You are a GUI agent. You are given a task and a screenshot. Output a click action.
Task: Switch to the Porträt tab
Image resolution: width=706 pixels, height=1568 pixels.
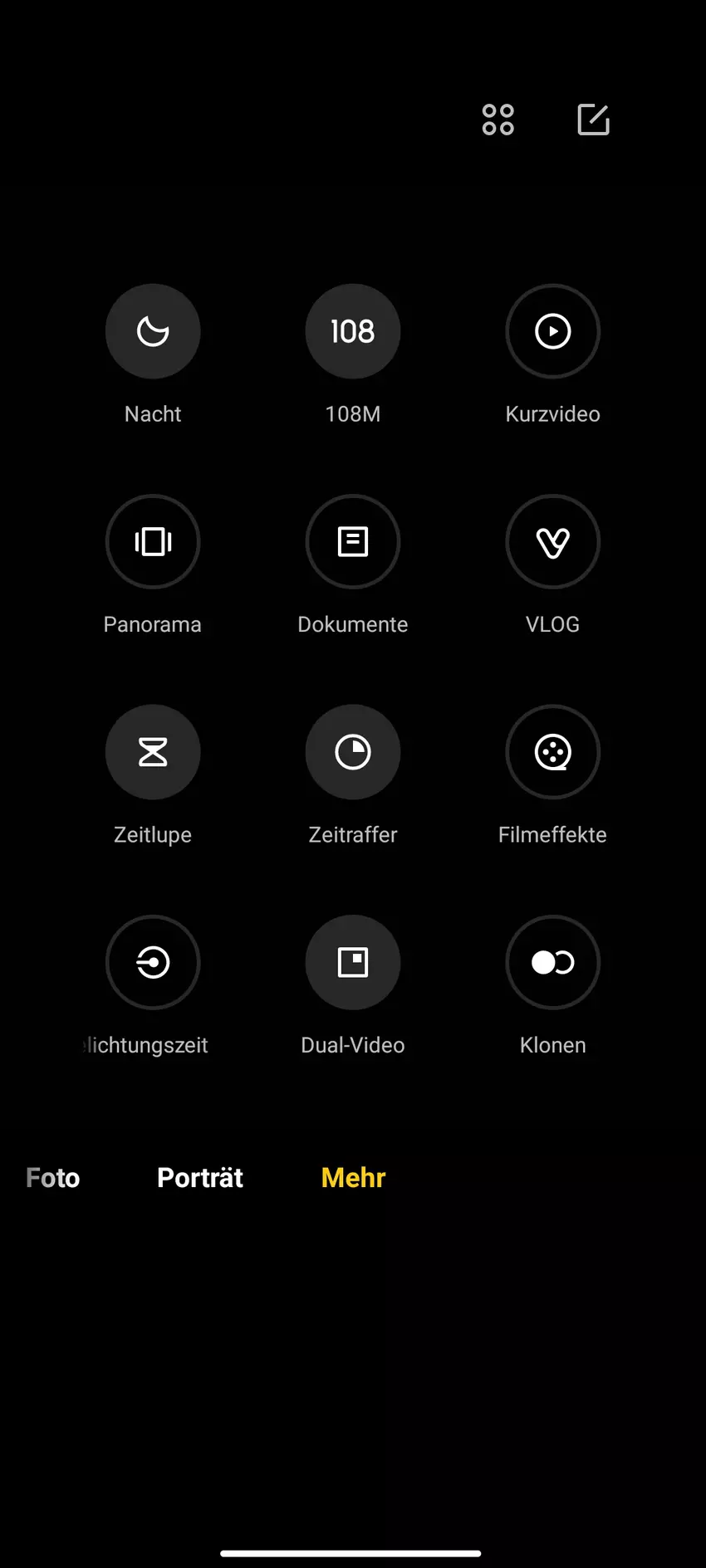(x=200, y=1177)
